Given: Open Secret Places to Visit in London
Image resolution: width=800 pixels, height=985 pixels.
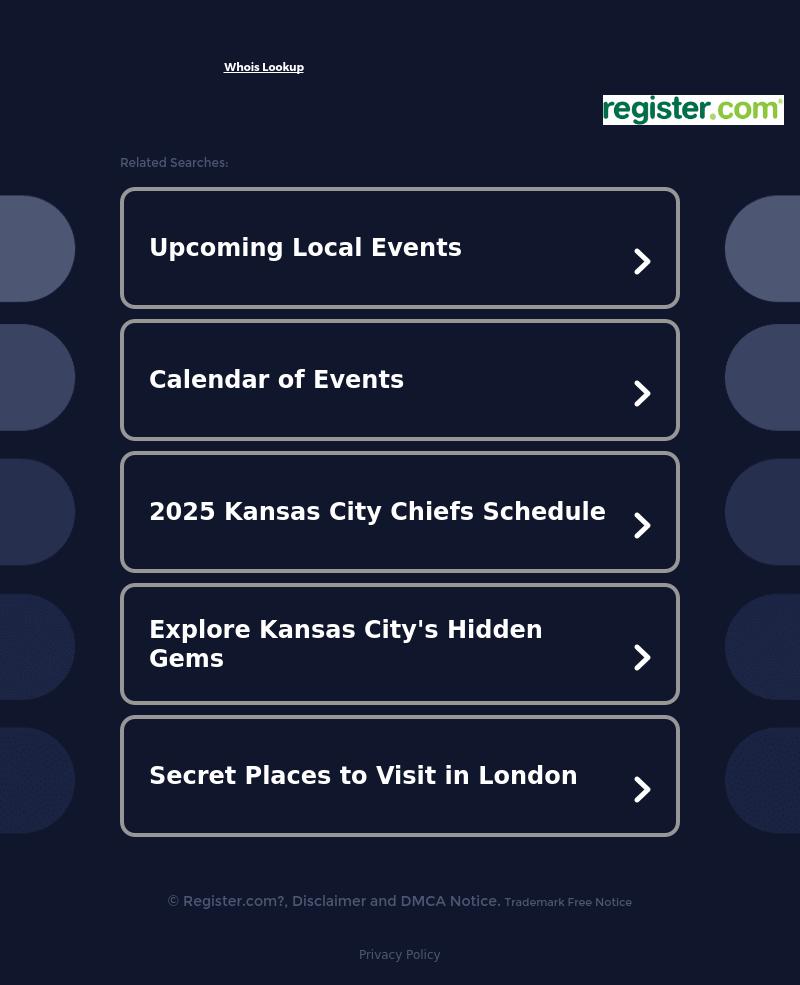Looking at the screenshot, I should coord(399,776).
